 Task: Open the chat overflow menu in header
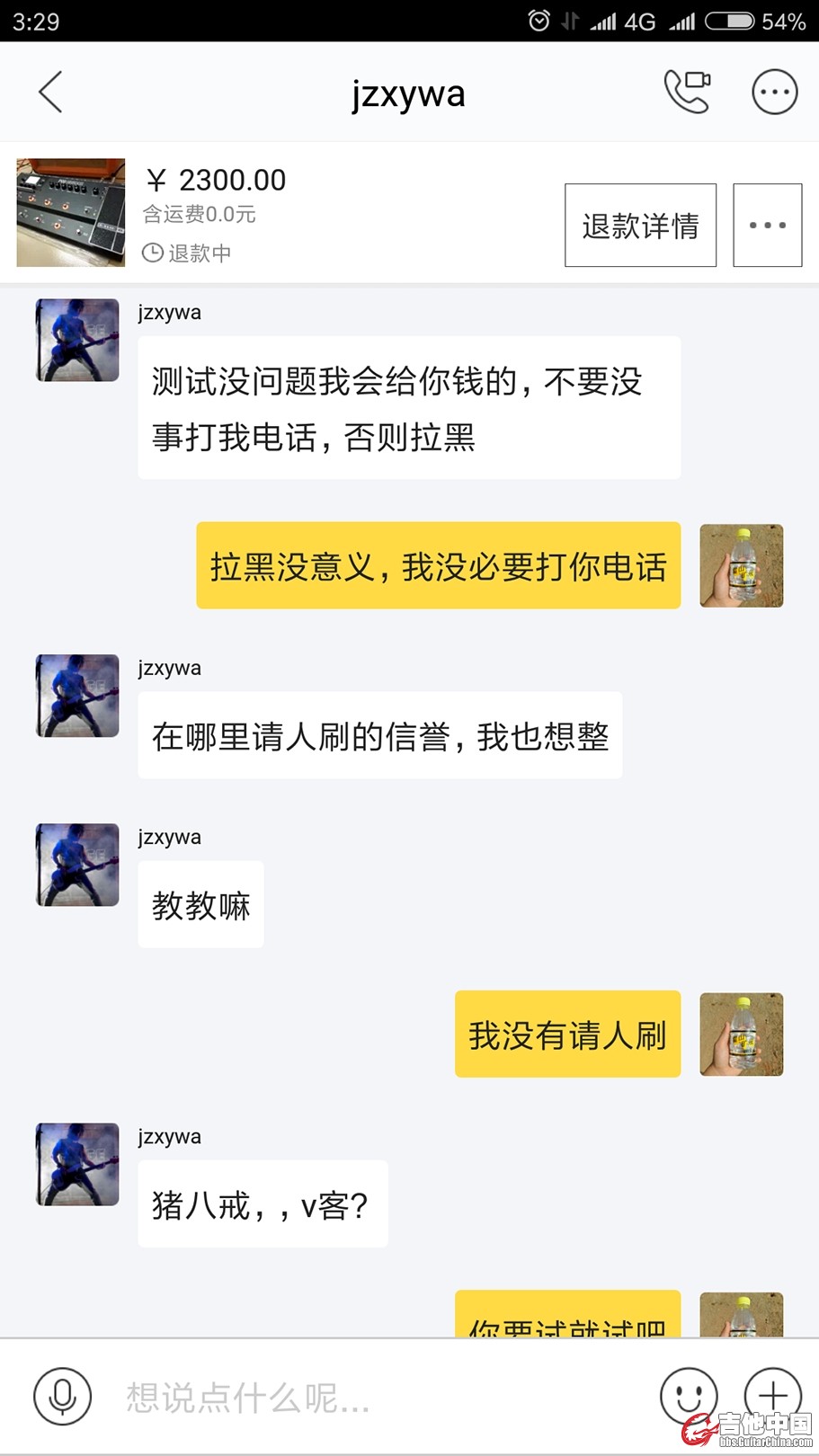[x=774, y=92]
